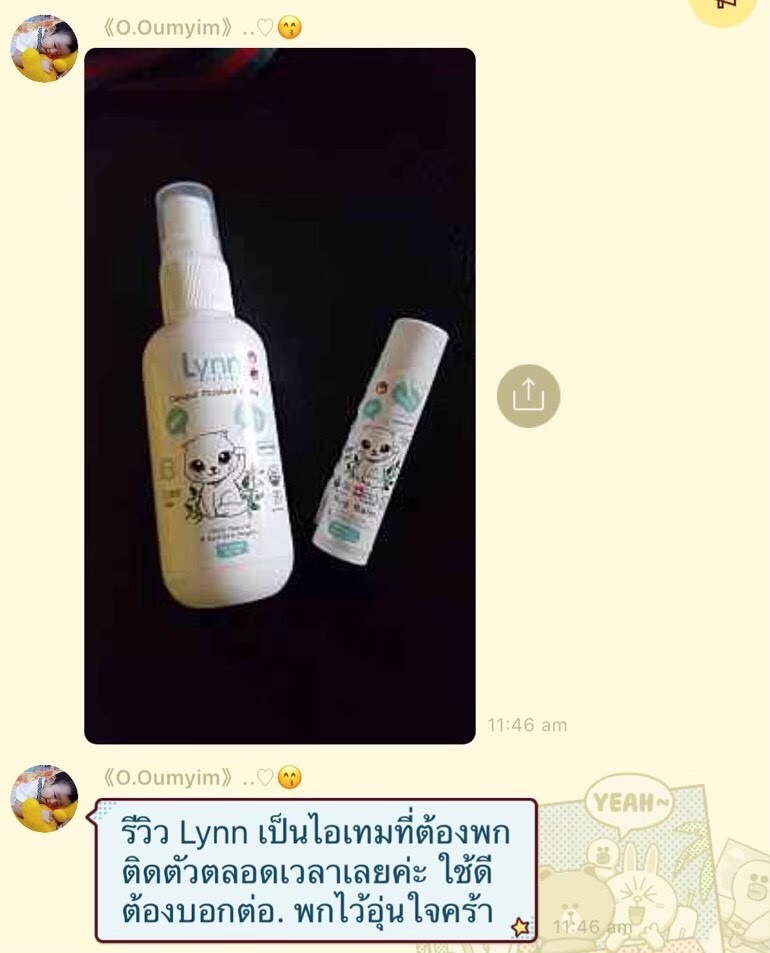
Task: Open the Lynn product photo message
Action: (279, 396)
